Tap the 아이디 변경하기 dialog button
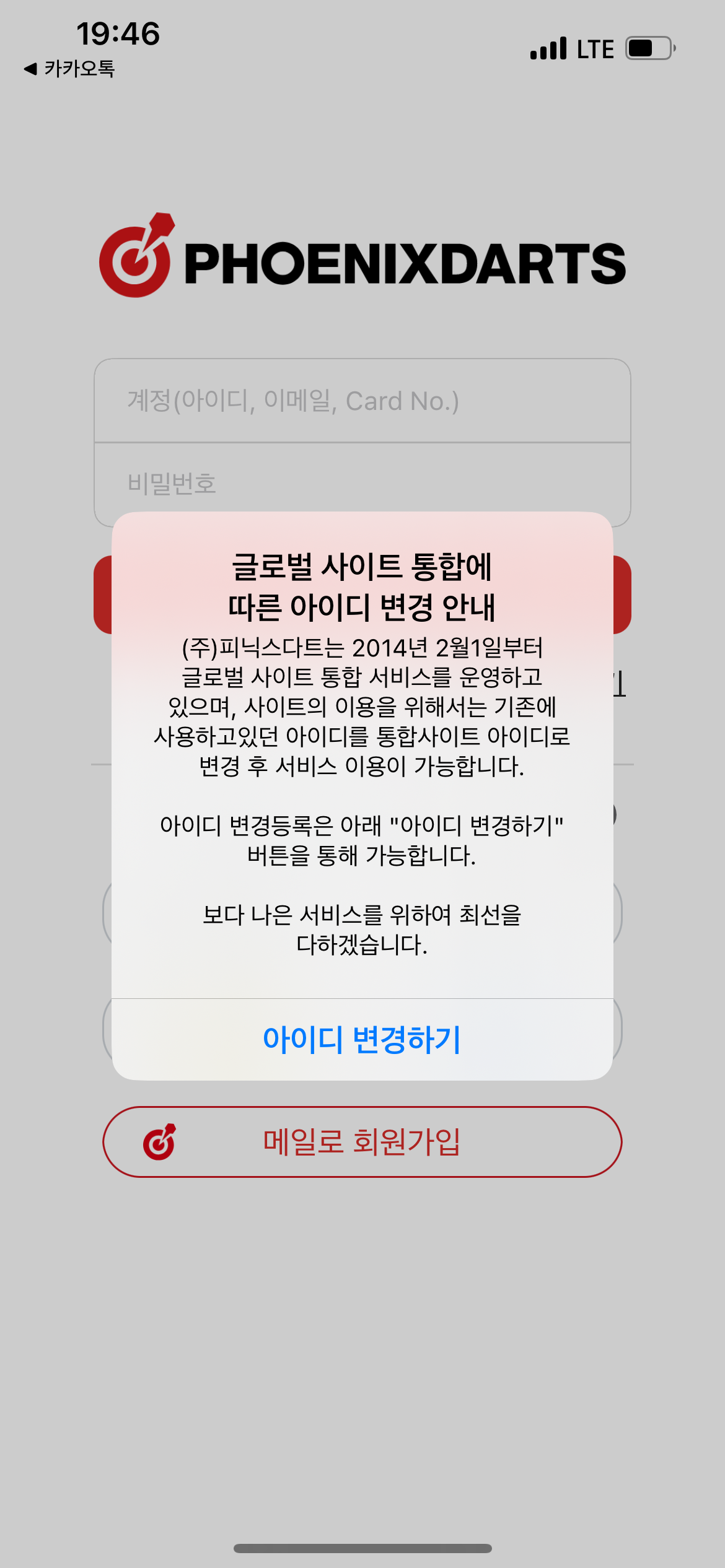The height and width of the screenshot is (1568, 725). [362, 1039]
